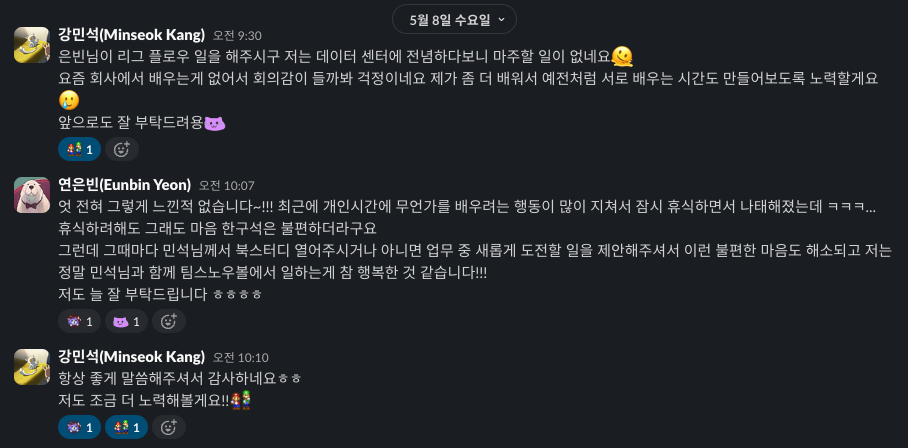908x448 pixels.
Task: Open the 오전 10:07 timestamp link
Action: pos(227,186)
